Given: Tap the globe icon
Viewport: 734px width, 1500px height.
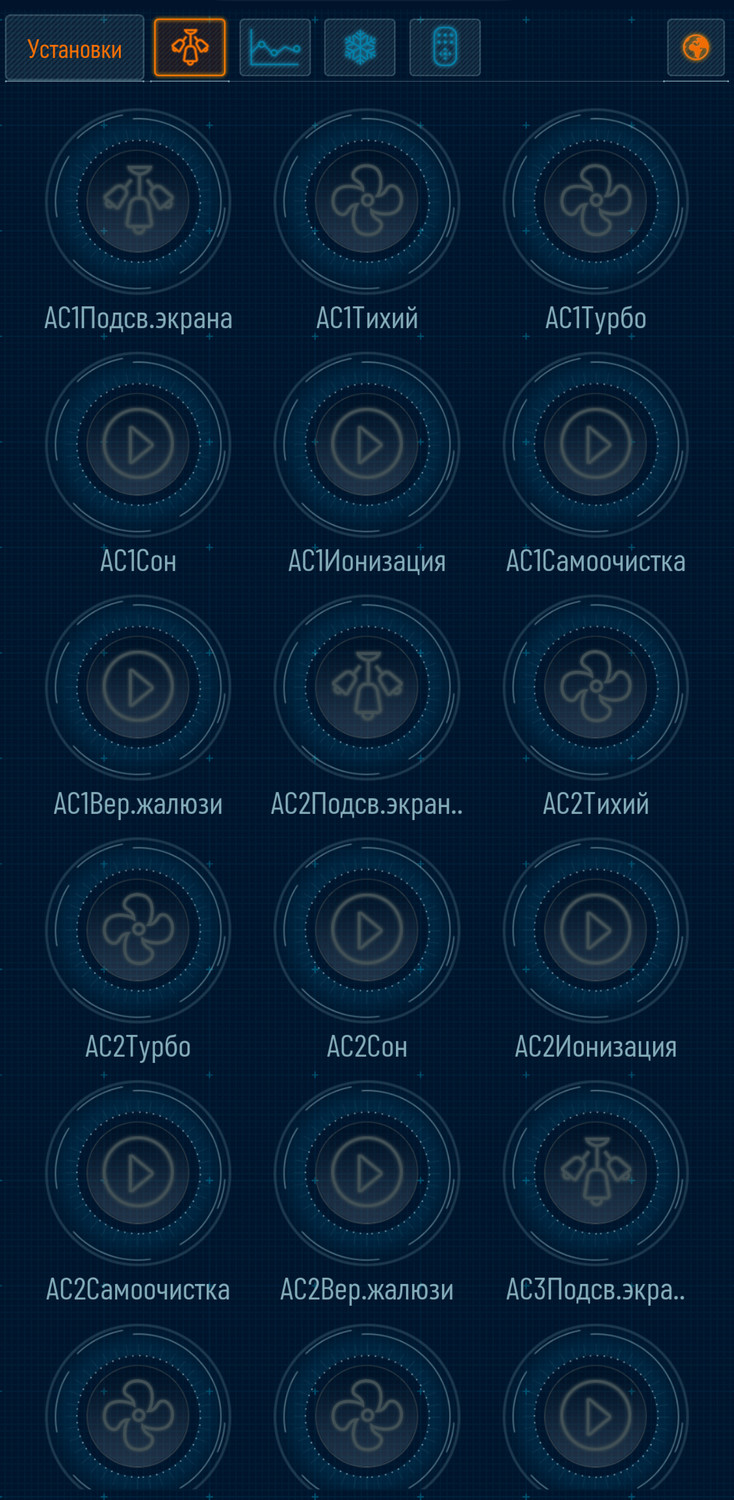Looking at the screenshot, I should click(696, 47).
